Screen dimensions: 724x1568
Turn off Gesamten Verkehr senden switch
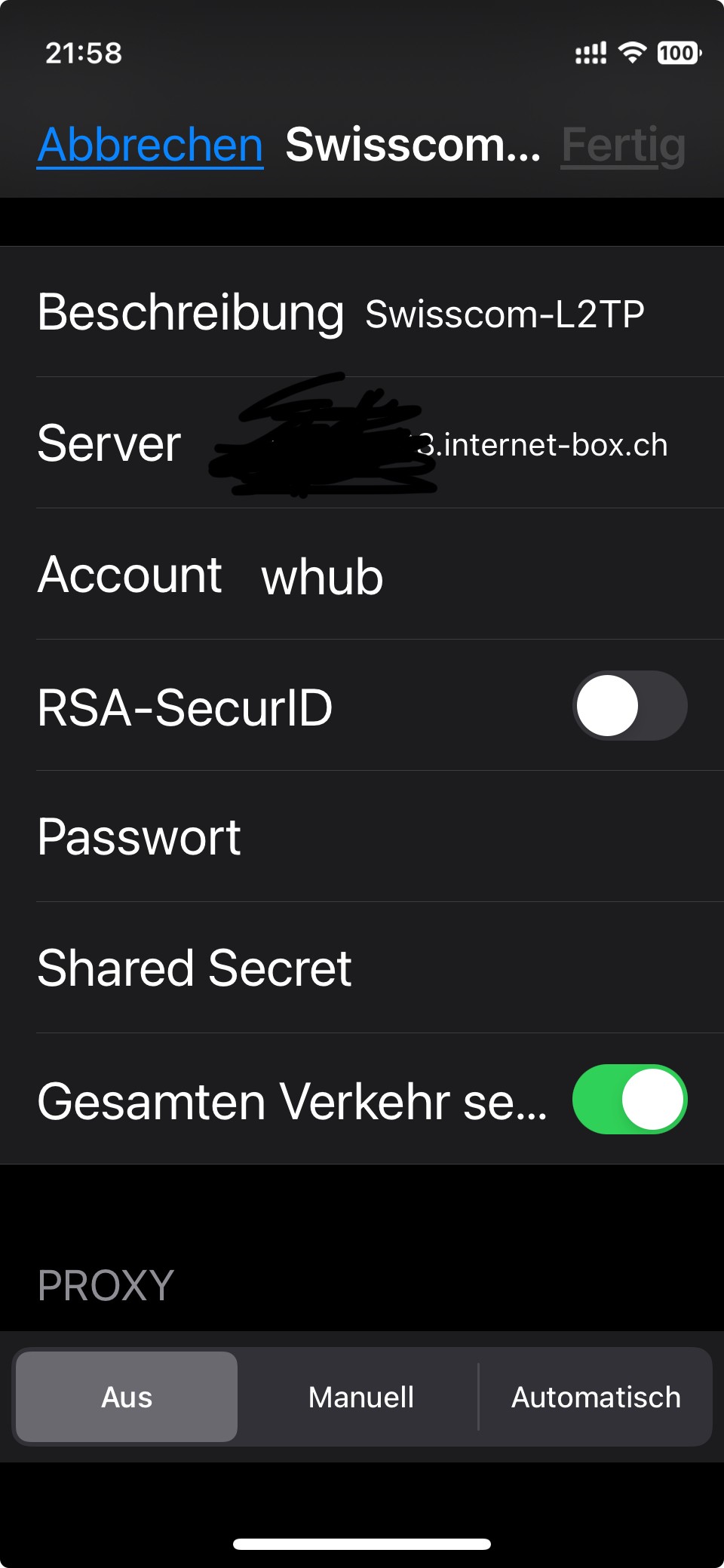click(629, 1100)
